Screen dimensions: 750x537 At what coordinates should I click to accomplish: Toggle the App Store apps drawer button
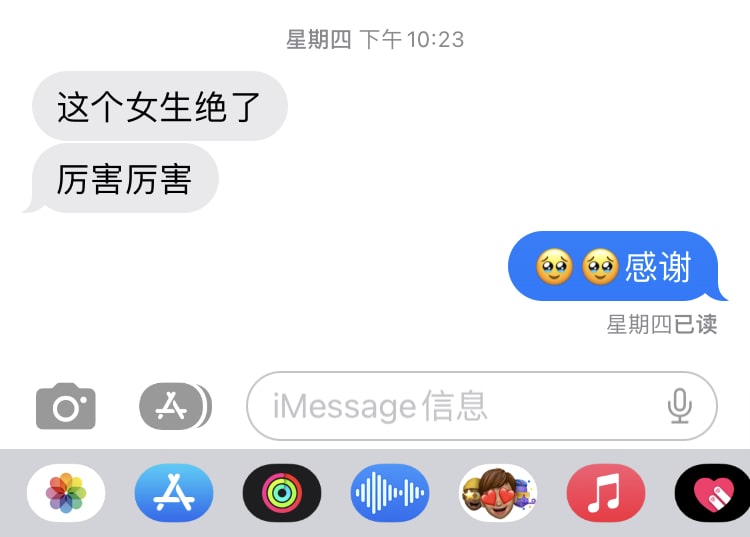point(174,406)
